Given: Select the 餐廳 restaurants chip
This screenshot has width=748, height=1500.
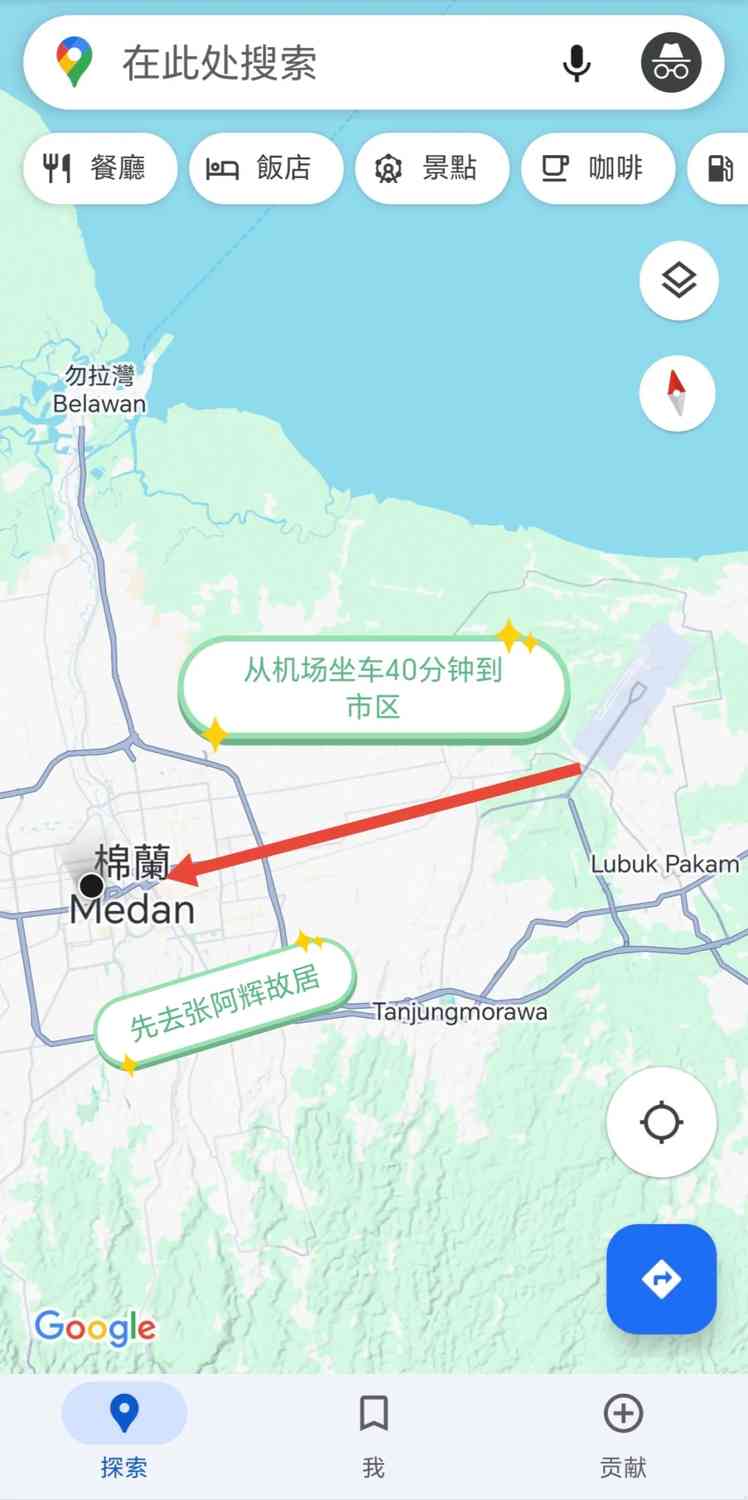Looking at the screenshot, I should [x=98, y=168].
